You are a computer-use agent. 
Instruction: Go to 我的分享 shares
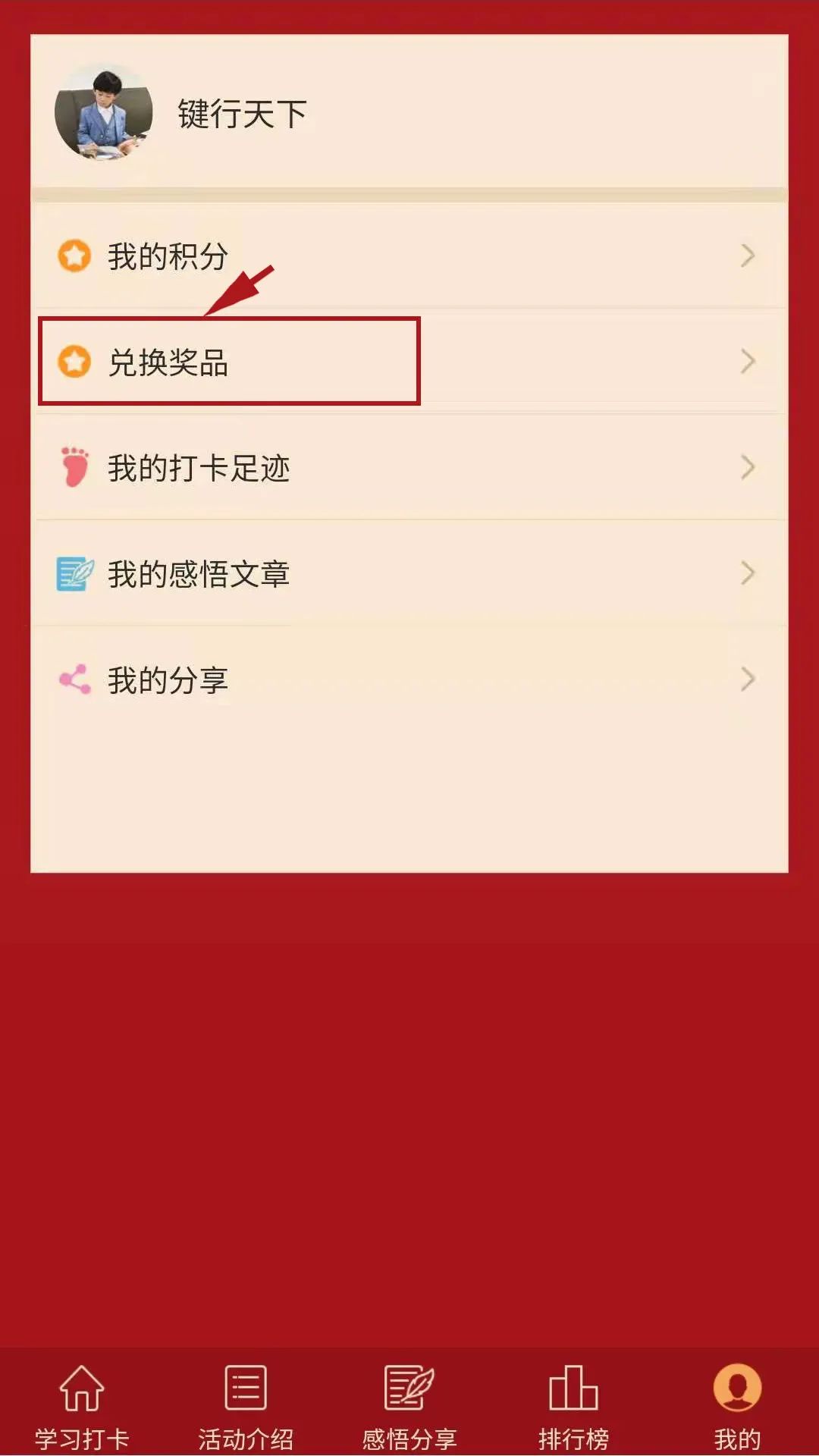click(409, 679)
